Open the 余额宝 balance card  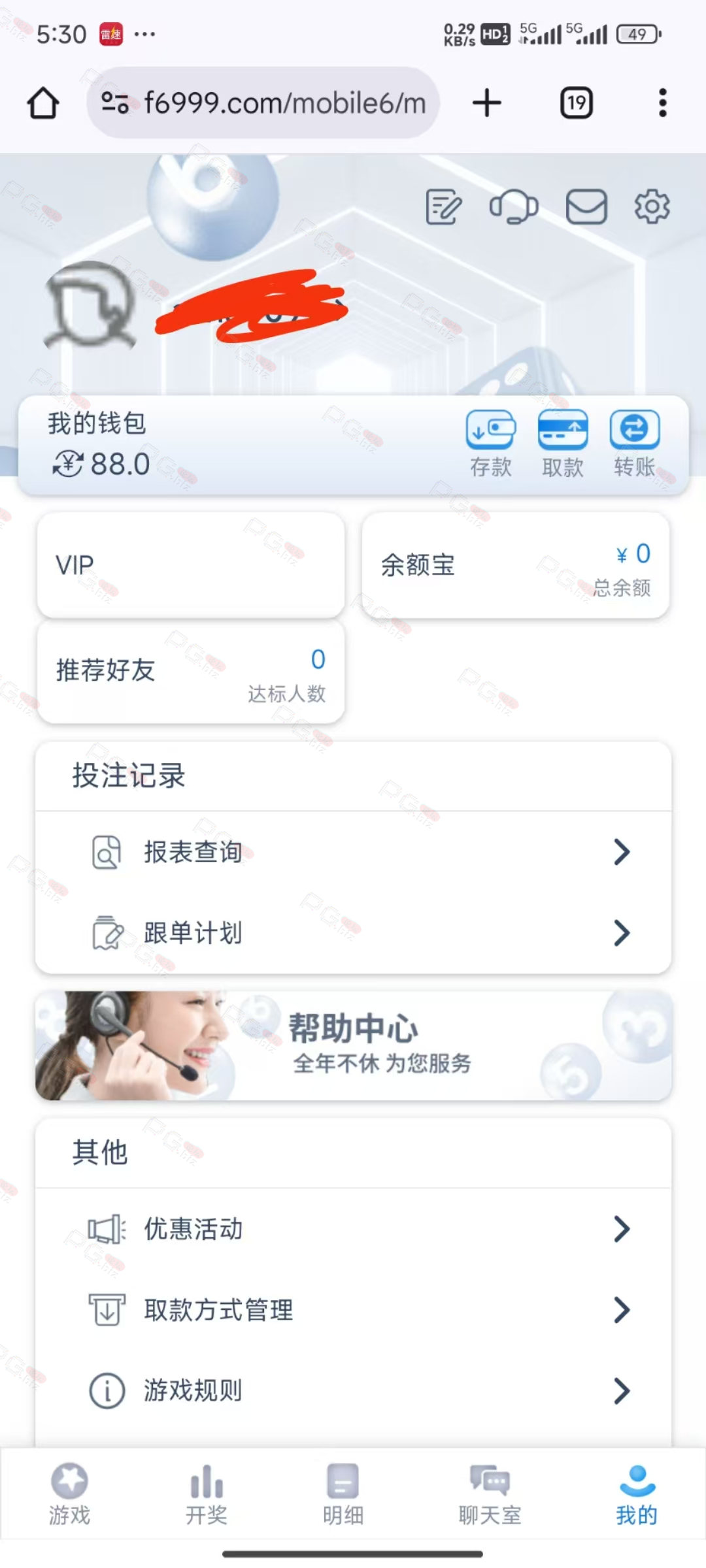516,565
